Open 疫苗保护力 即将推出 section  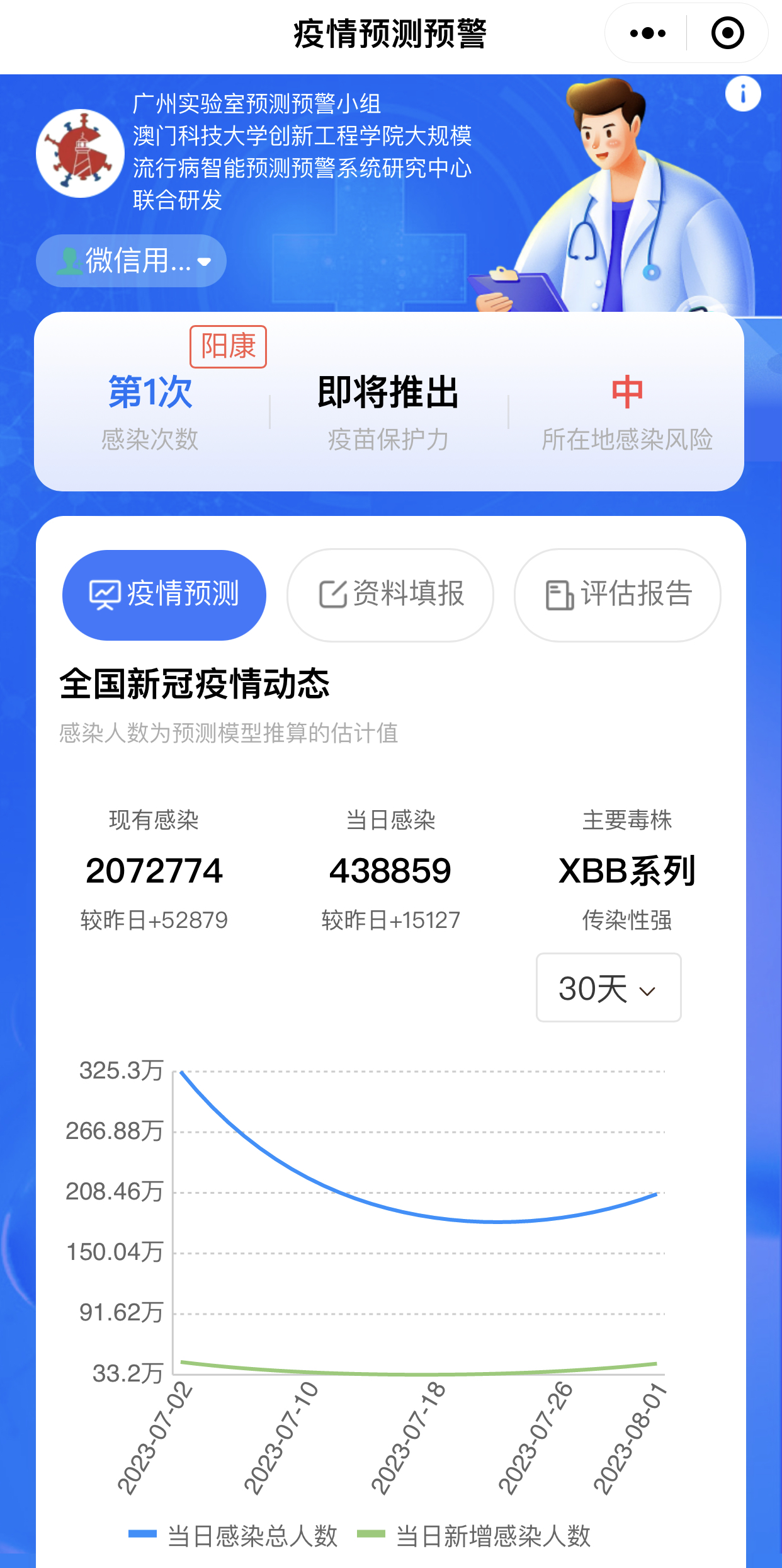388,409
